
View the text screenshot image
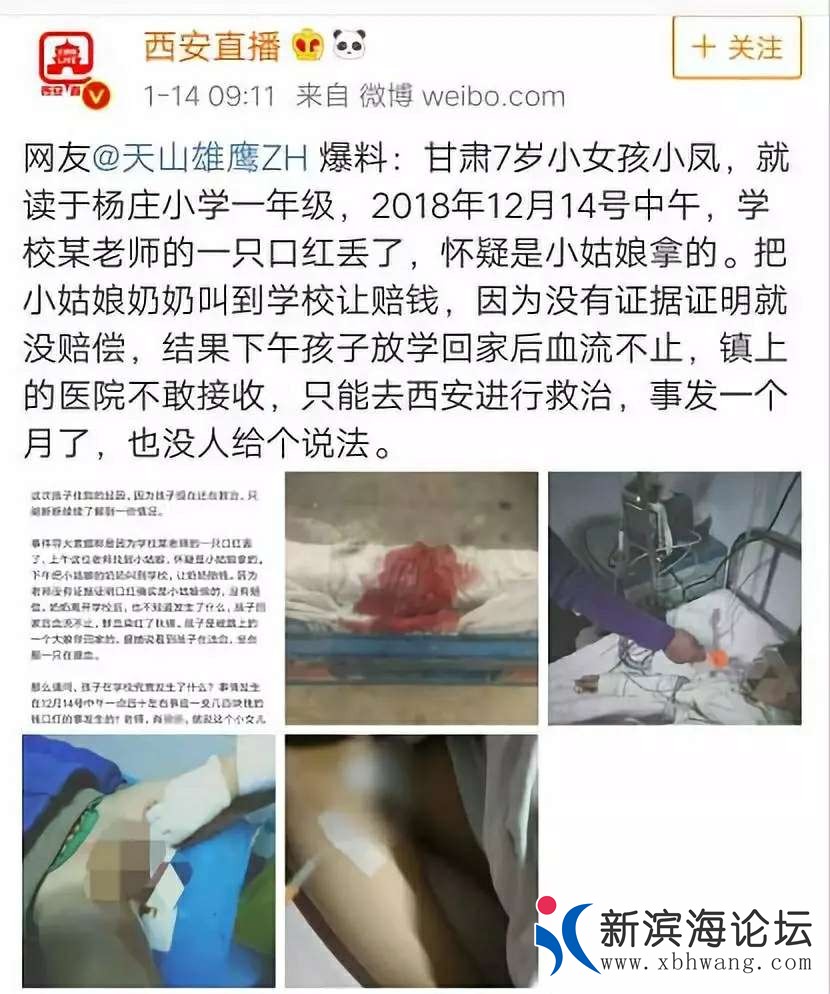pos(149,598)
